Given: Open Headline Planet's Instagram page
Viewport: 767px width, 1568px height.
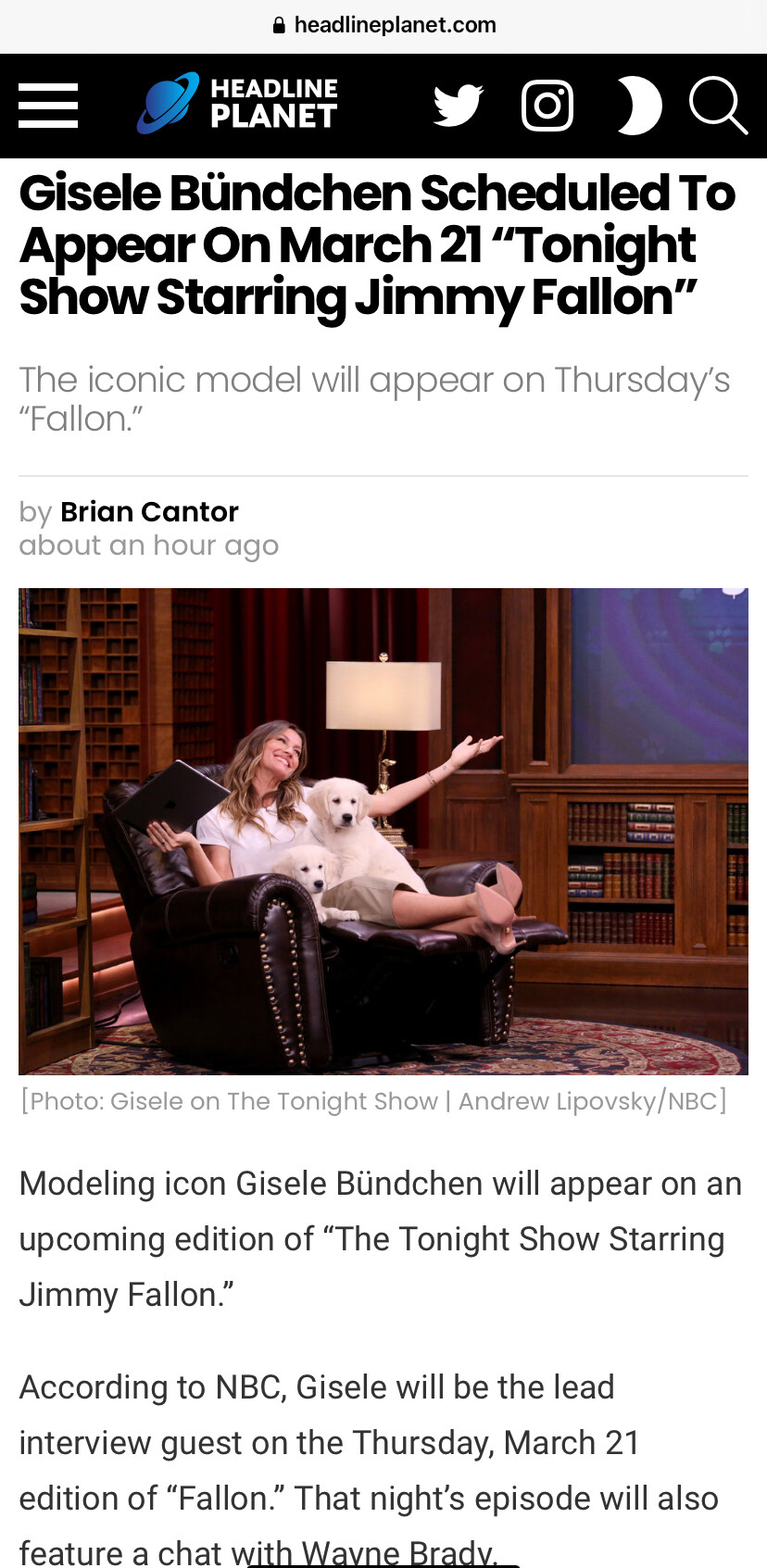Looking at the screenshot, I should pyautogui.click(x=547, y=106).
